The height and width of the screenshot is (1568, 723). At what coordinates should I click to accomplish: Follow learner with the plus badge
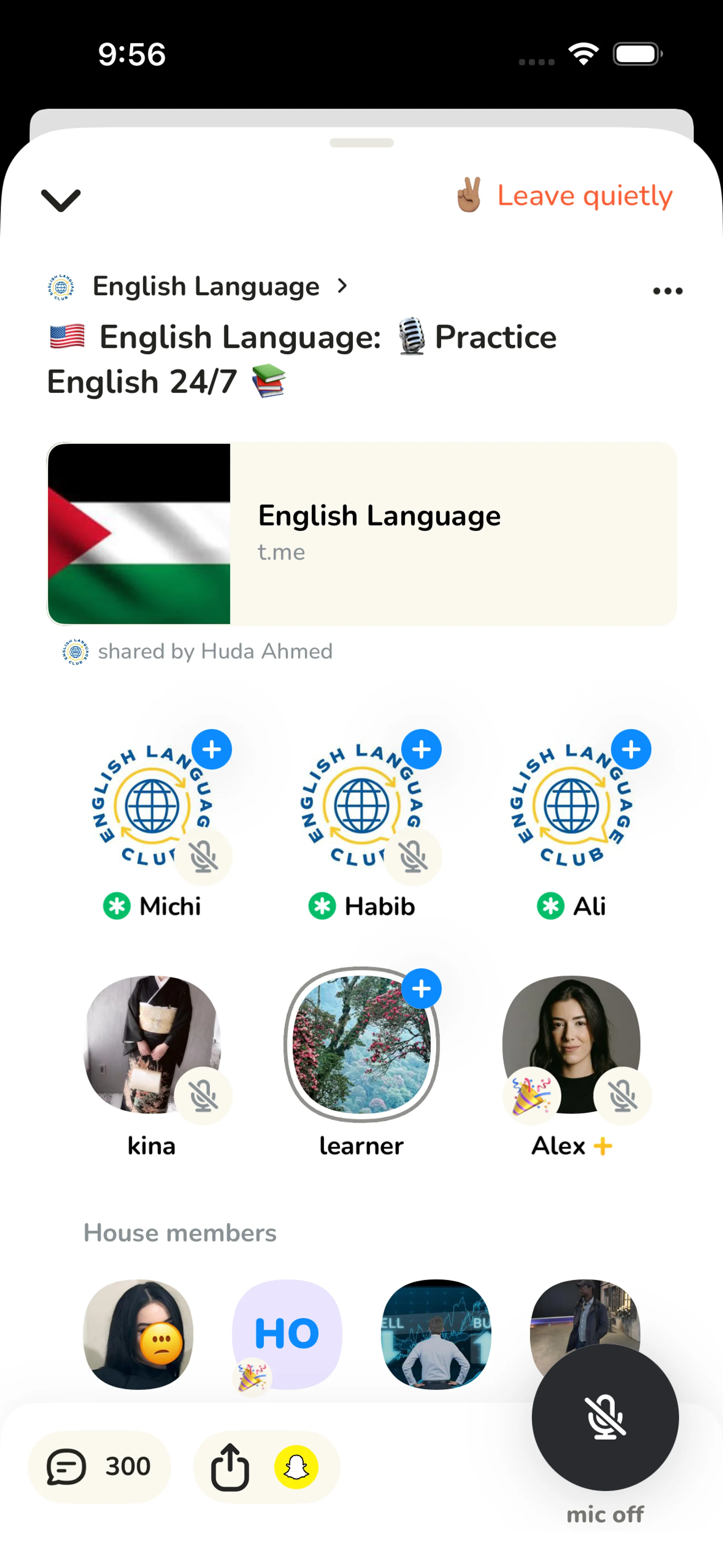[x=421, y=989]
